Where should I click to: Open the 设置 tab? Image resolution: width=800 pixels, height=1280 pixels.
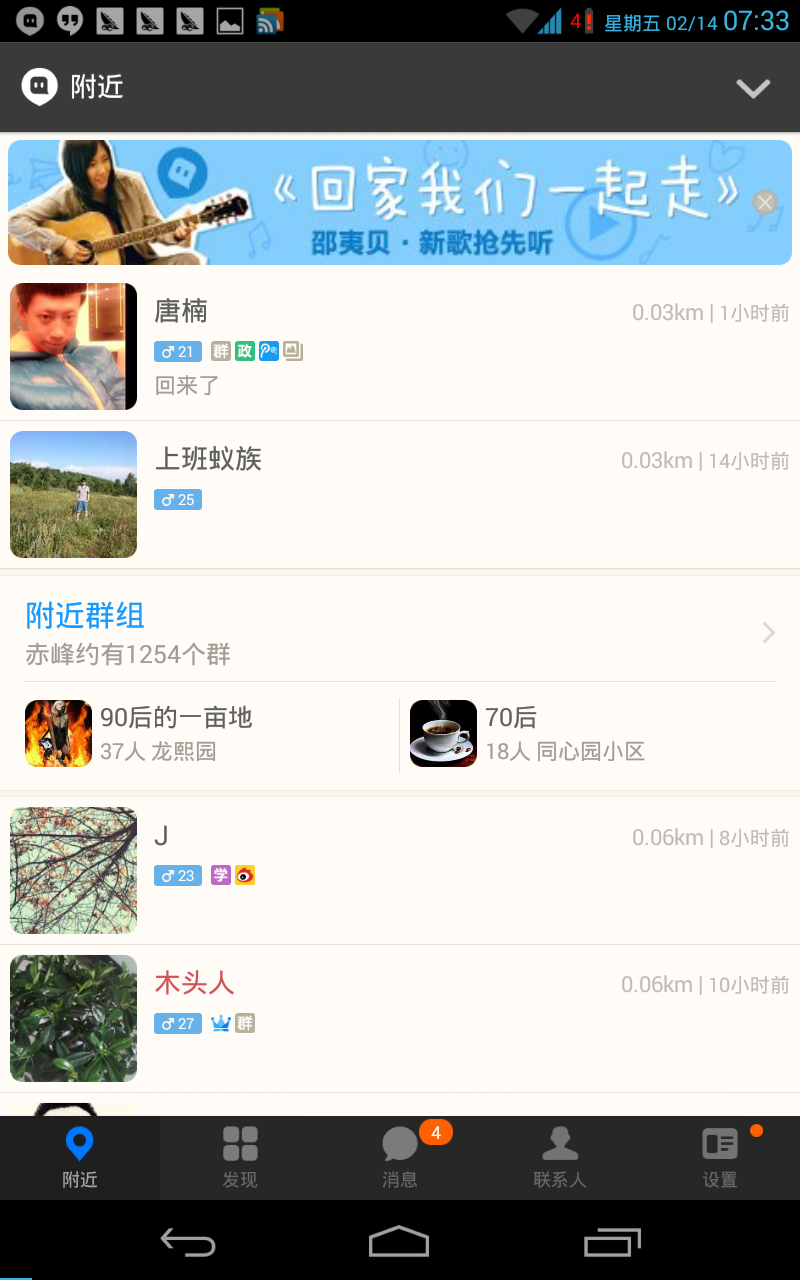tap(720, 1158)
